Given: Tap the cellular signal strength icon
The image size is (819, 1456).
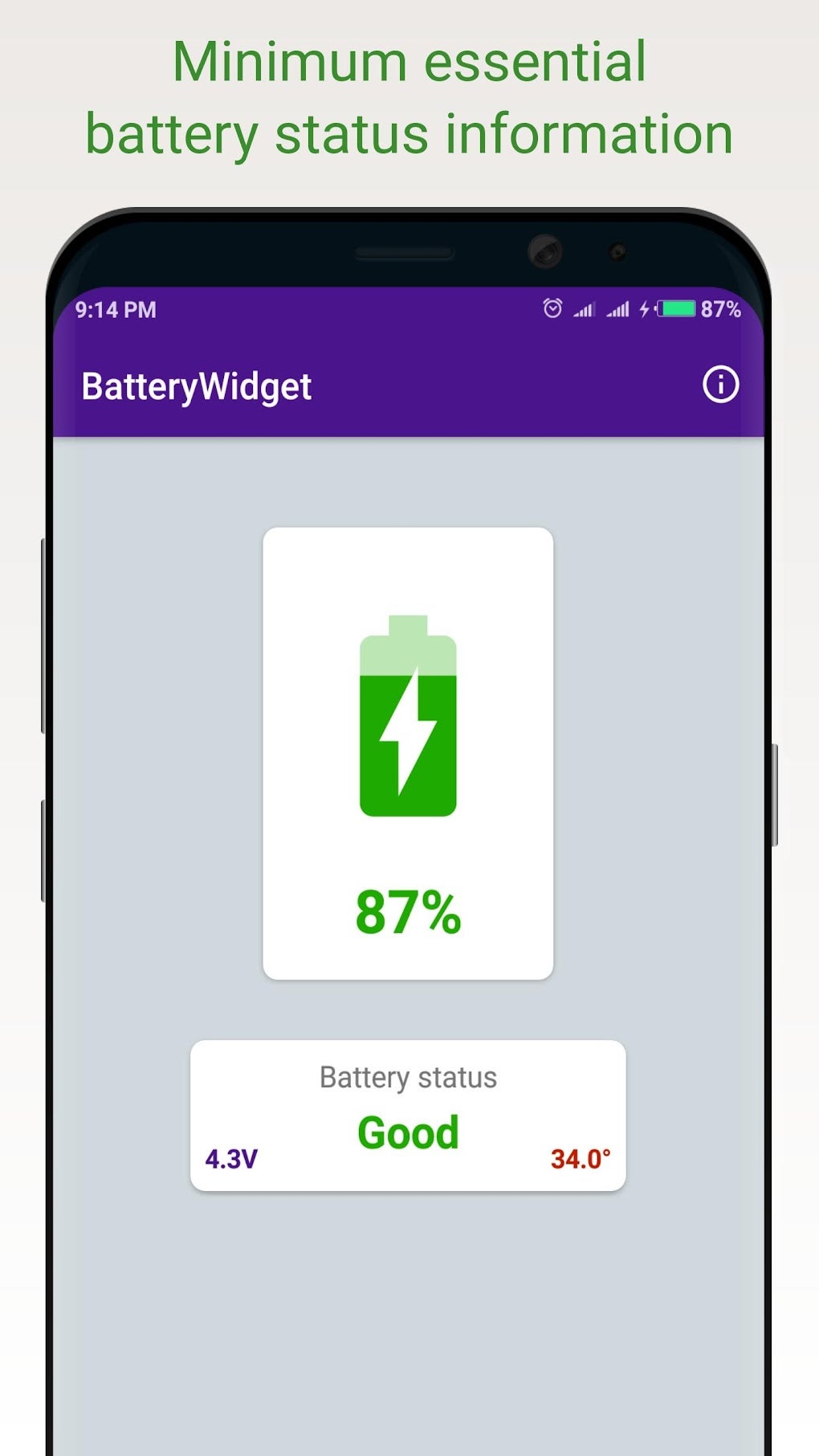Looking at the screenshot, I should pyautogui.click(x=585, y=308).
